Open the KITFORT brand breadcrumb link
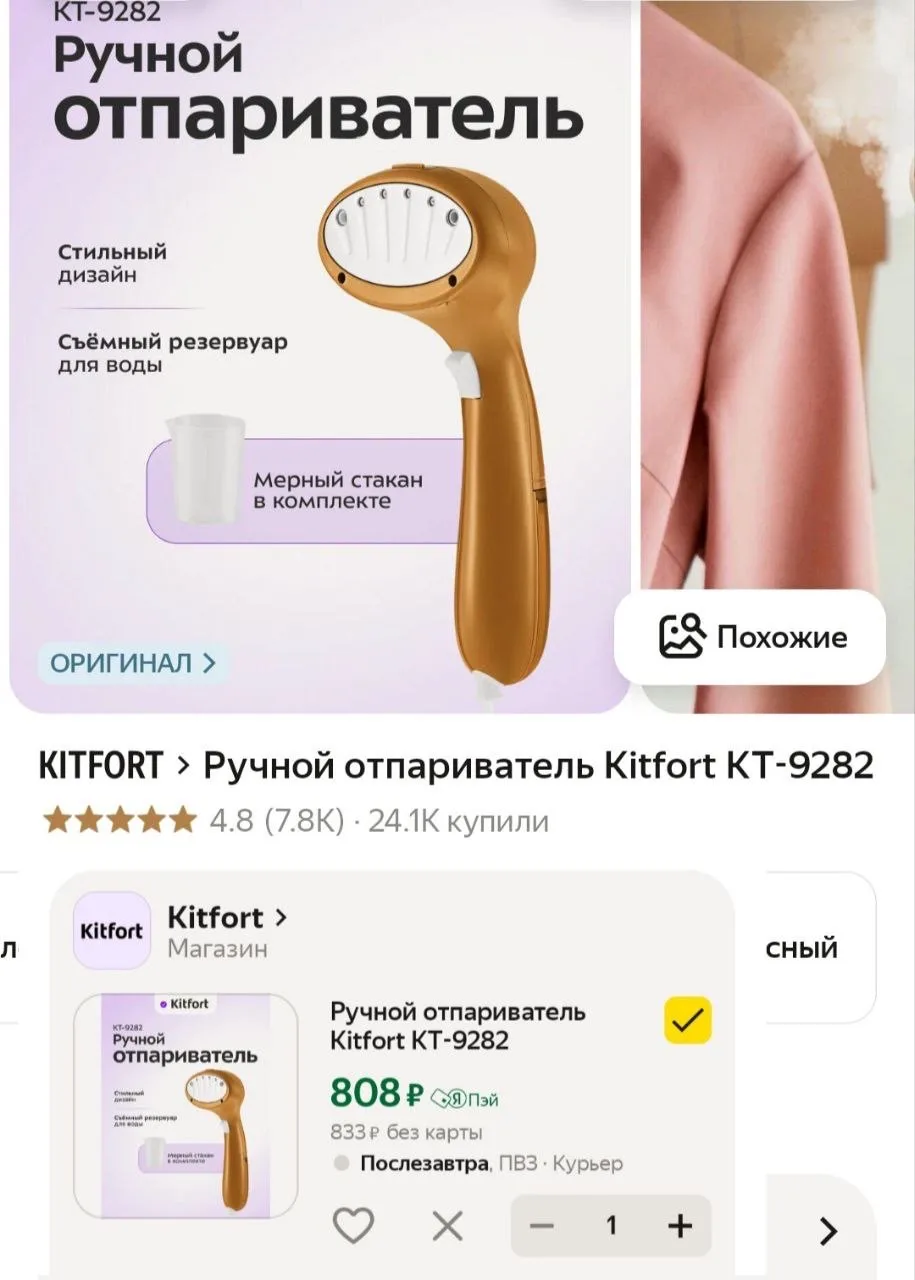This screenshot has width=915, height=1280. coord(100,766)
